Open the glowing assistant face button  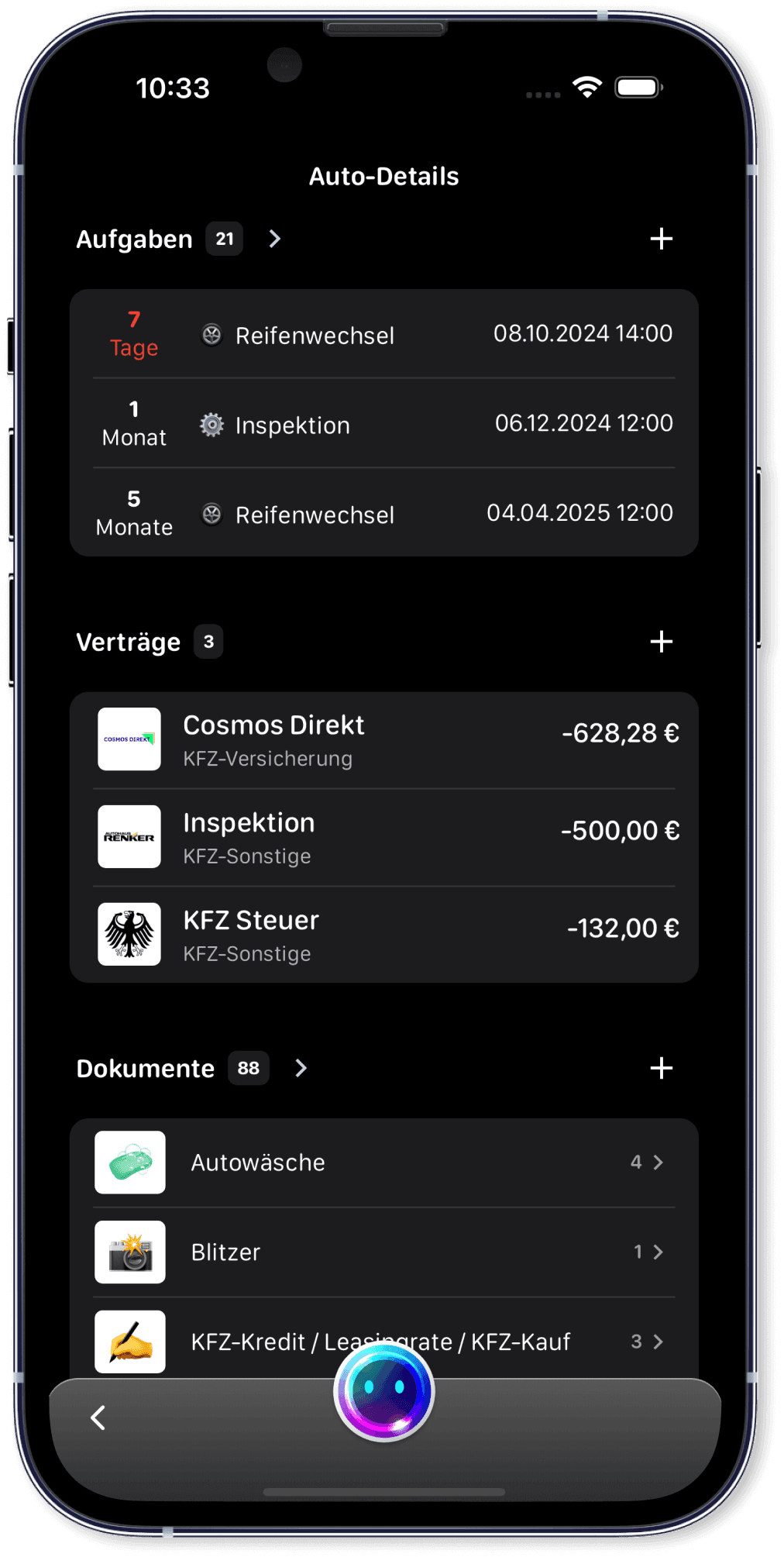pyautogui.click(x=384, y=1391)
